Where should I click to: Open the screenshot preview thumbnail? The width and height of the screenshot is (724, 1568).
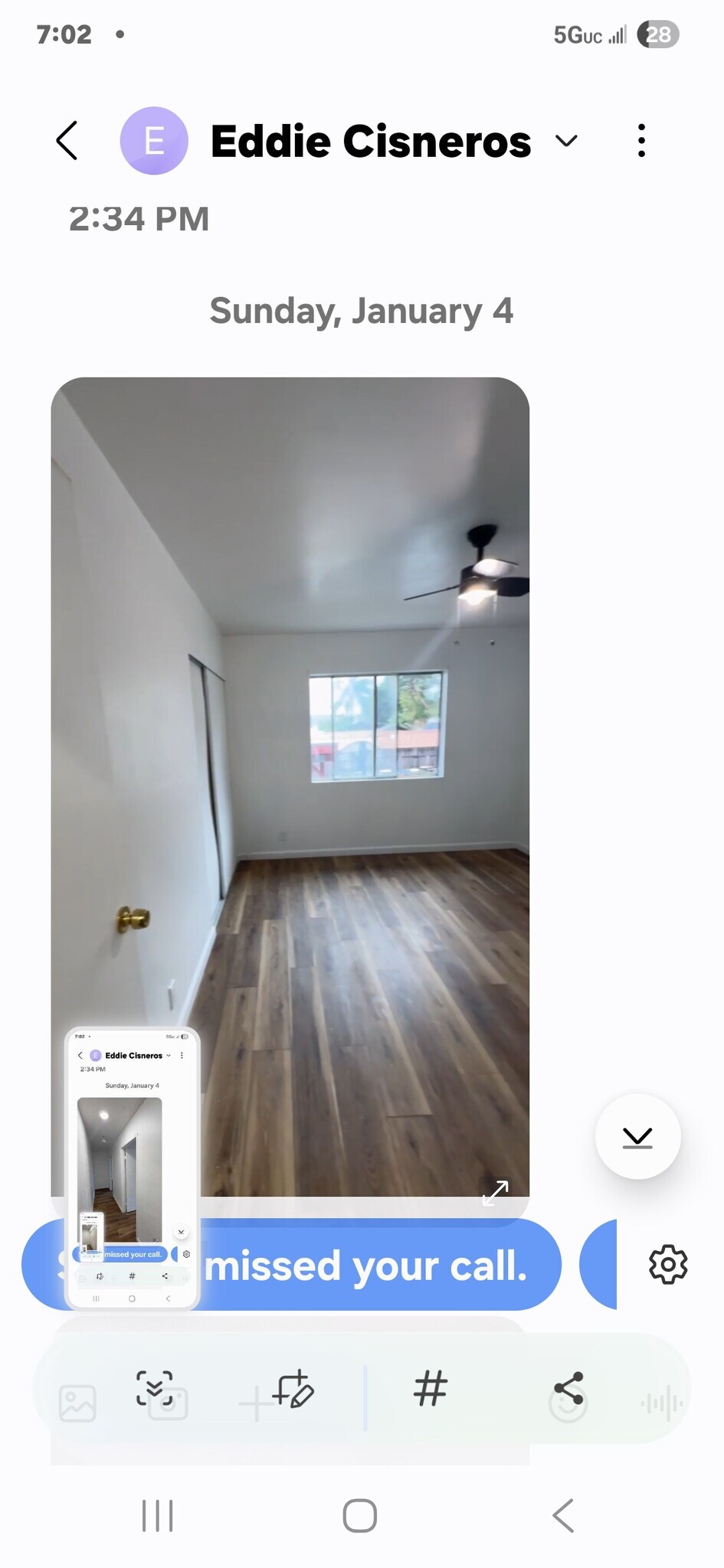132,1168
